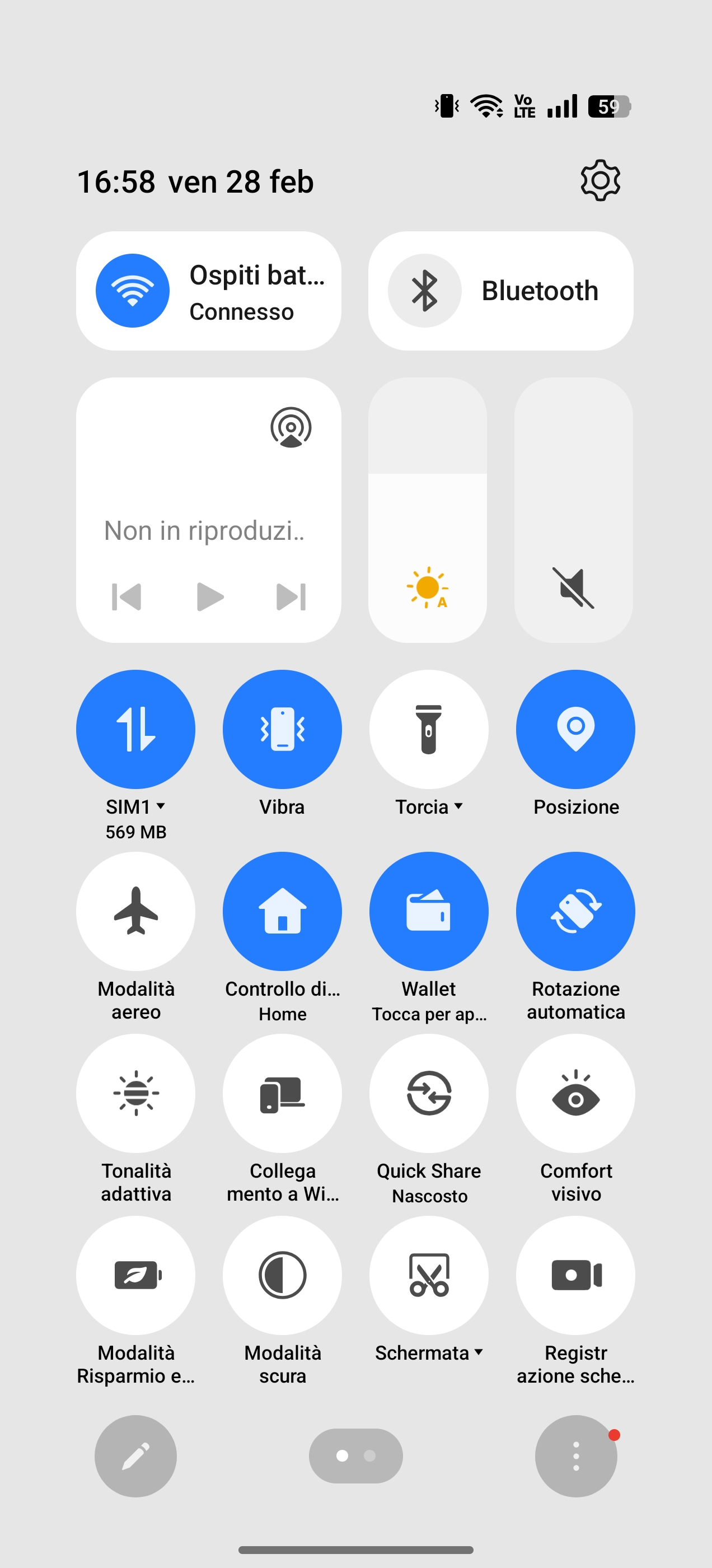712x1568 pixels.
Task: Switch on Modalità scura
Action: 282,1275
